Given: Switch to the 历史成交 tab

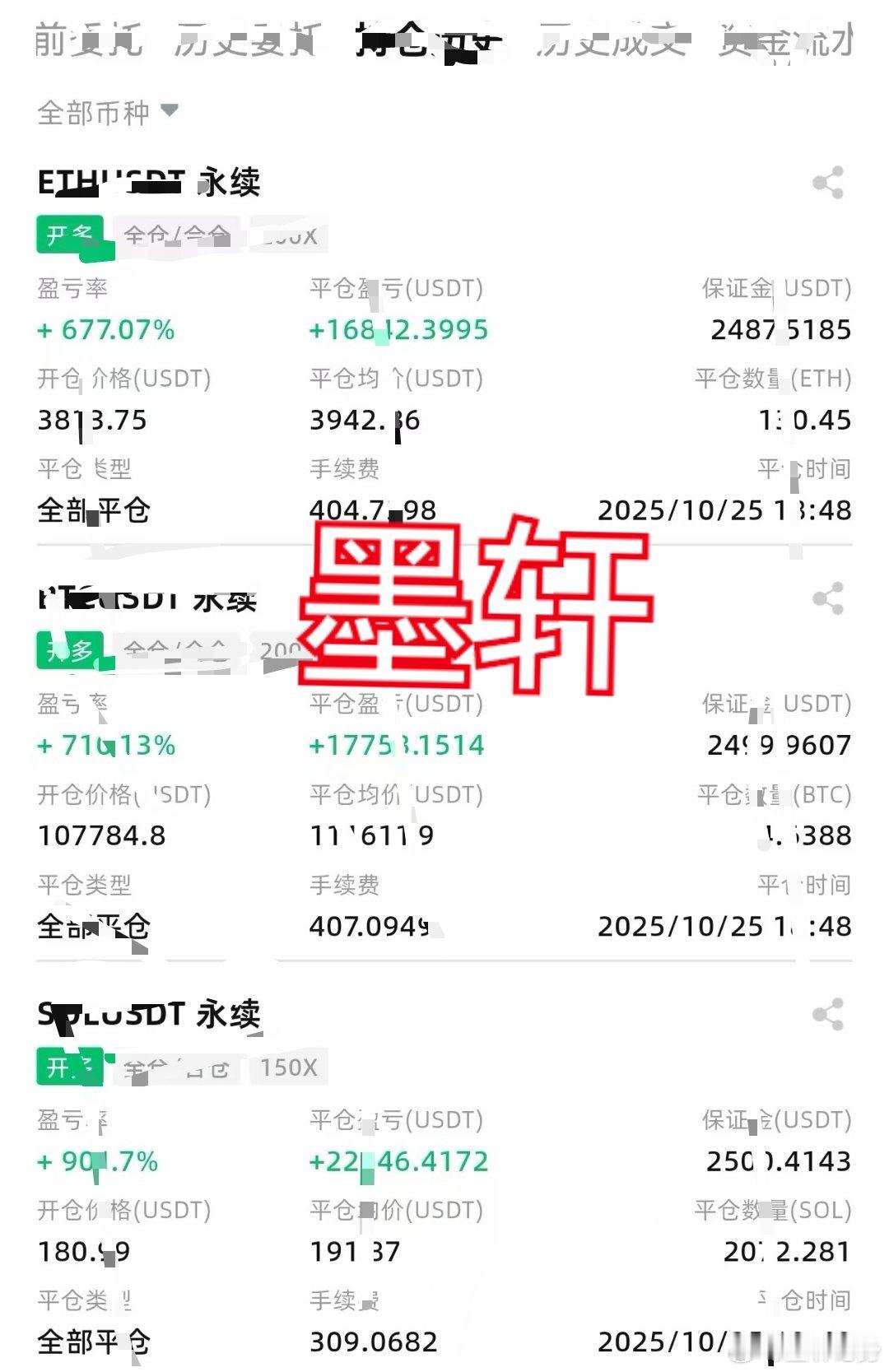Looking at the screenshot, I should (613, 43).
